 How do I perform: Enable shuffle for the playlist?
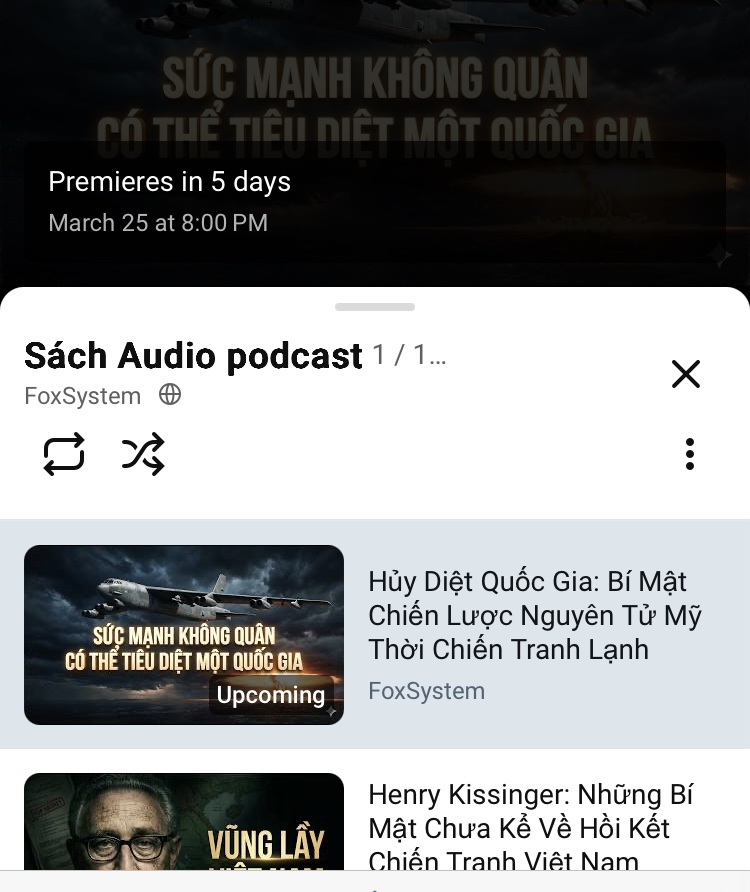click(x=143, y=454)
